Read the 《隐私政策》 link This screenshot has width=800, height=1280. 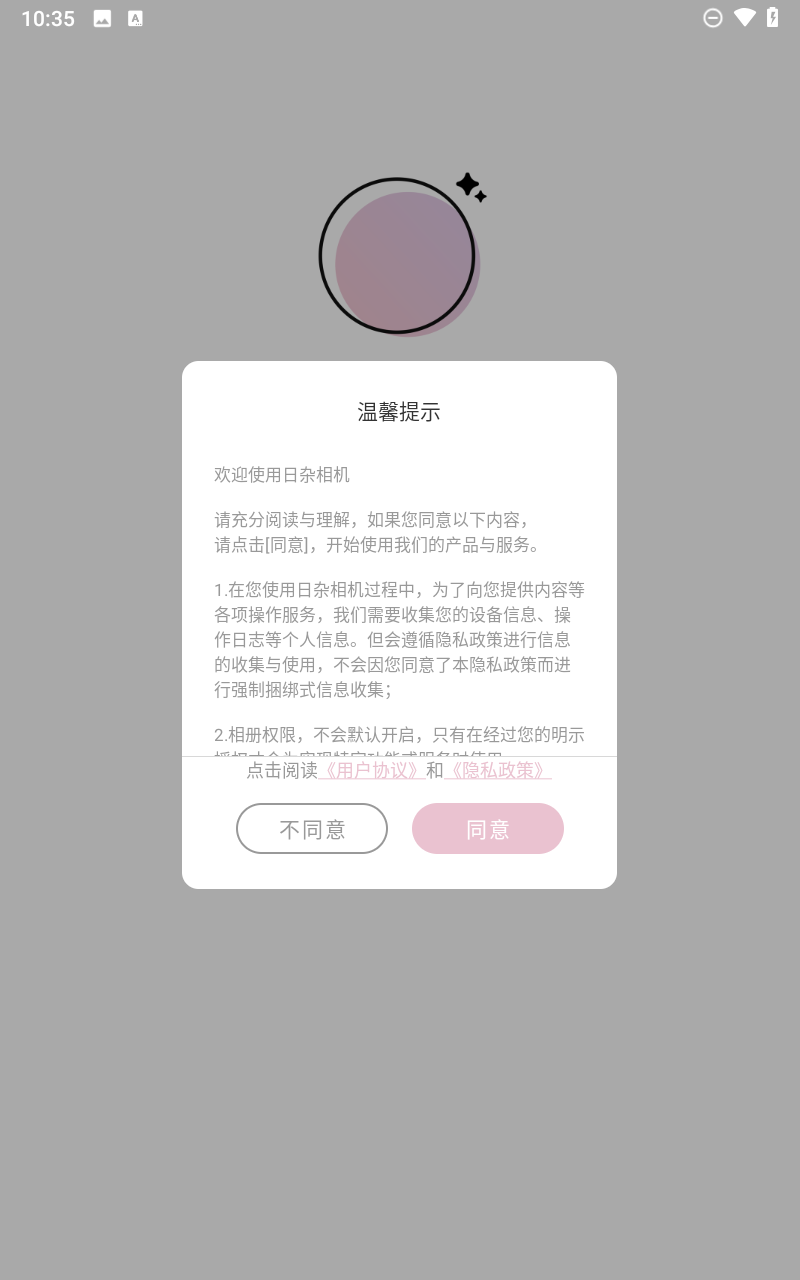[498, 771]
